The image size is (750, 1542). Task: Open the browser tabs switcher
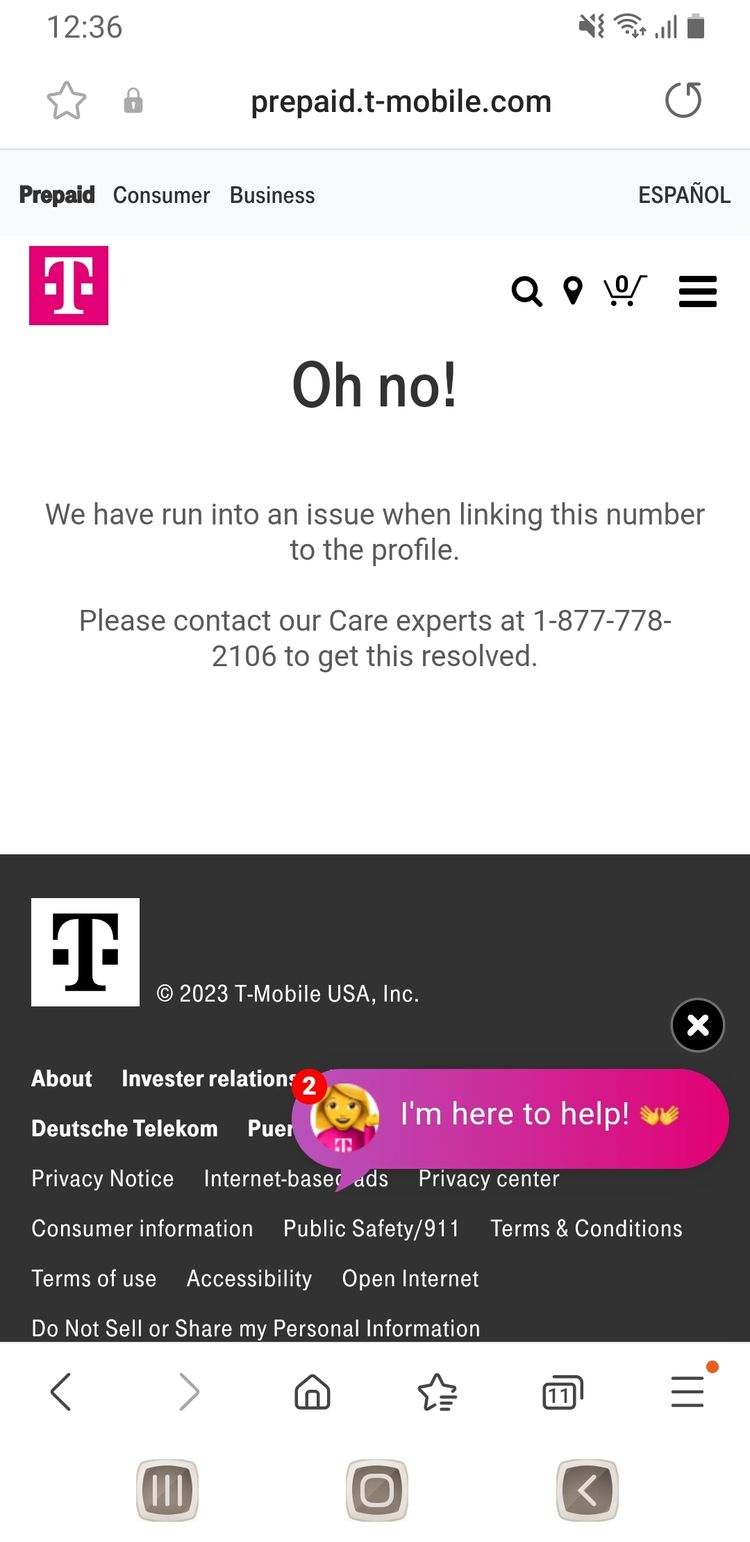click(563, 1391)
